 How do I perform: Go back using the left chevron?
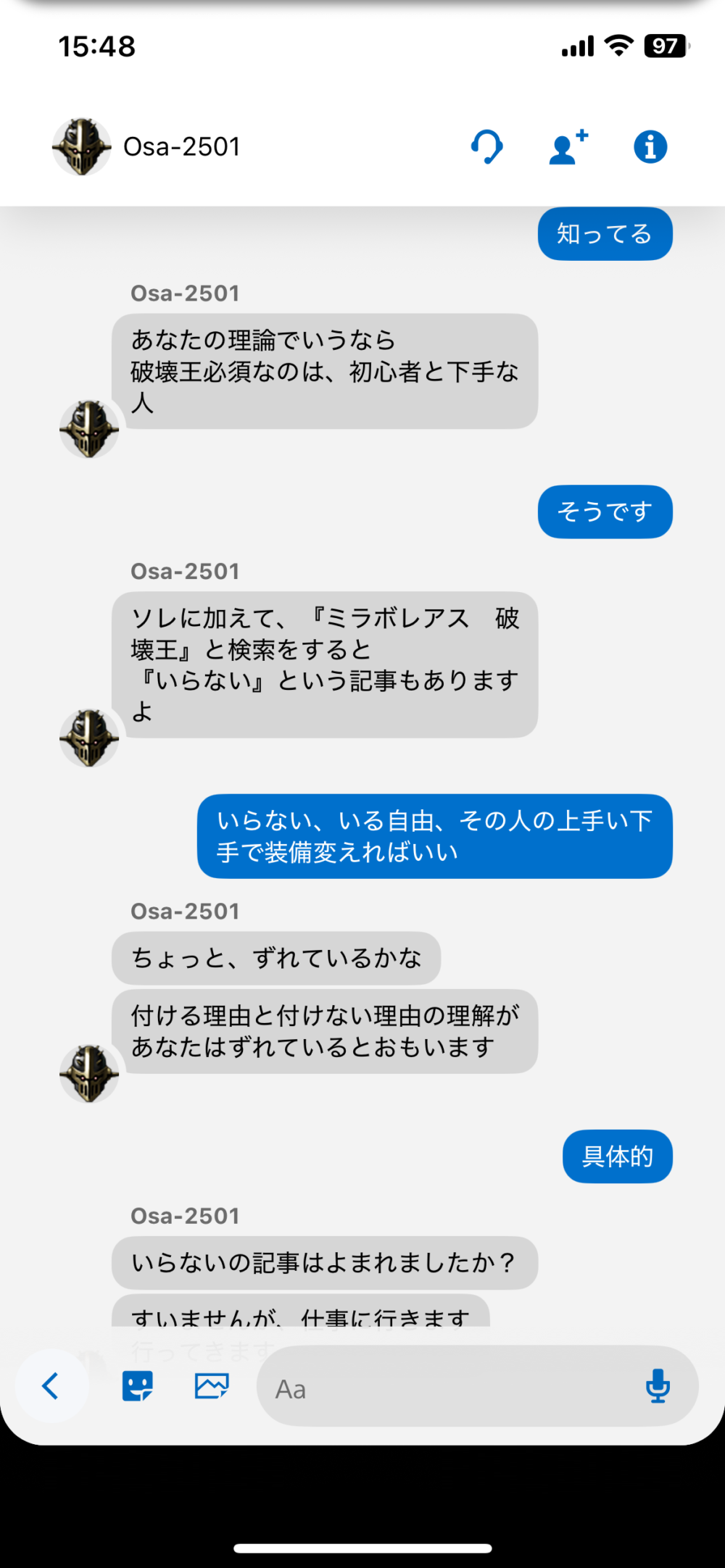point(51,1386)
